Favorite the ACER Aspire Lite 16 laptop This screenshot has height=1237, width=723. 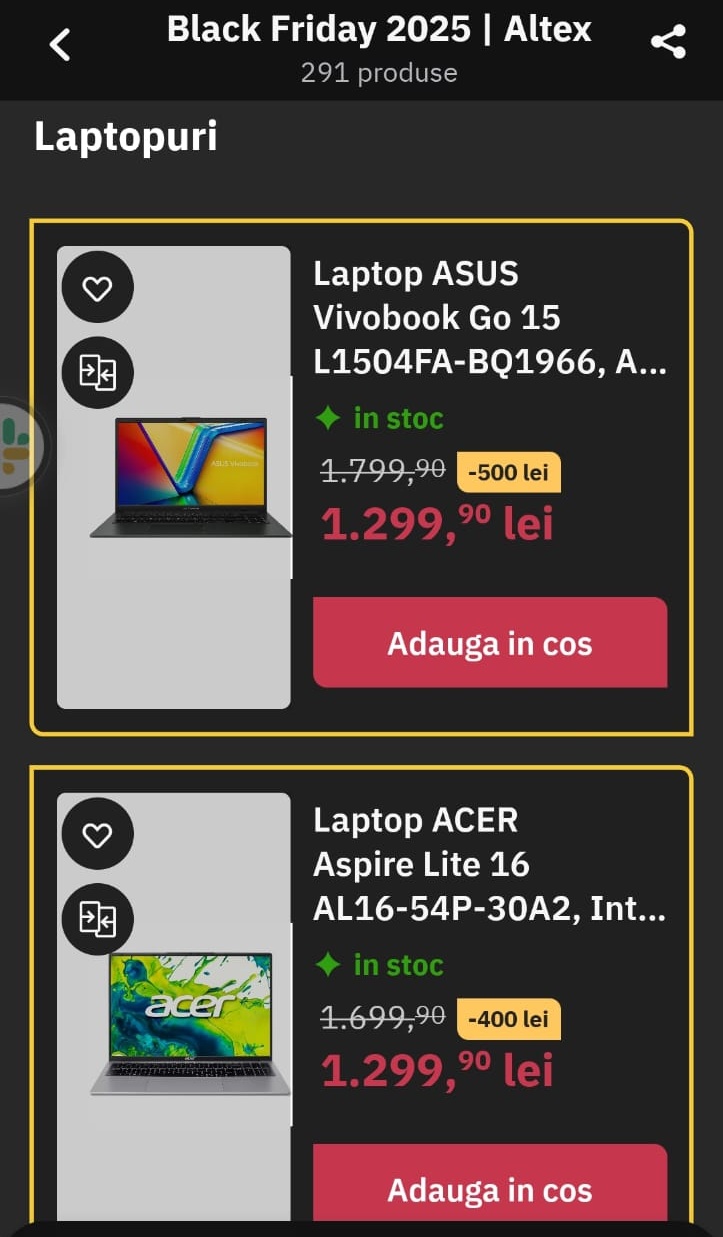click(97, 834)
